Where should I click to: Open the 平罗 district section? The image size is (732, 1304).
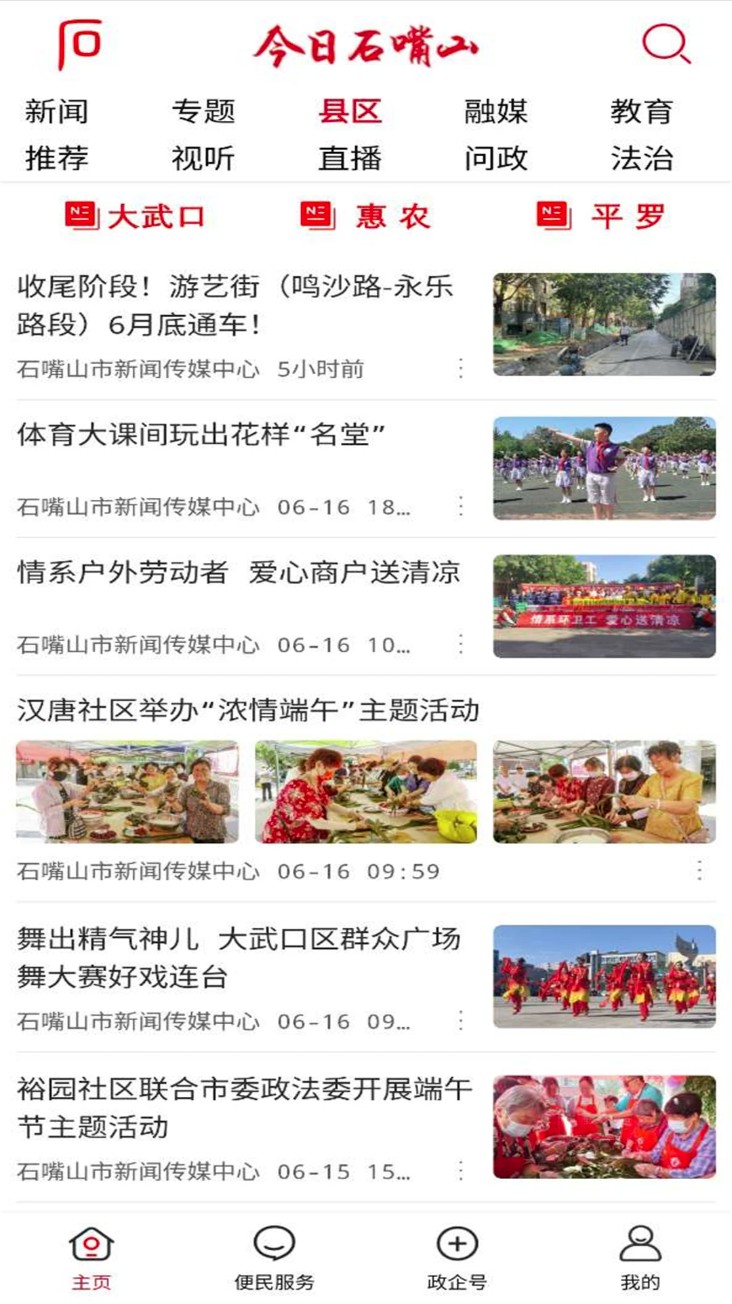(x=602, y=216)
